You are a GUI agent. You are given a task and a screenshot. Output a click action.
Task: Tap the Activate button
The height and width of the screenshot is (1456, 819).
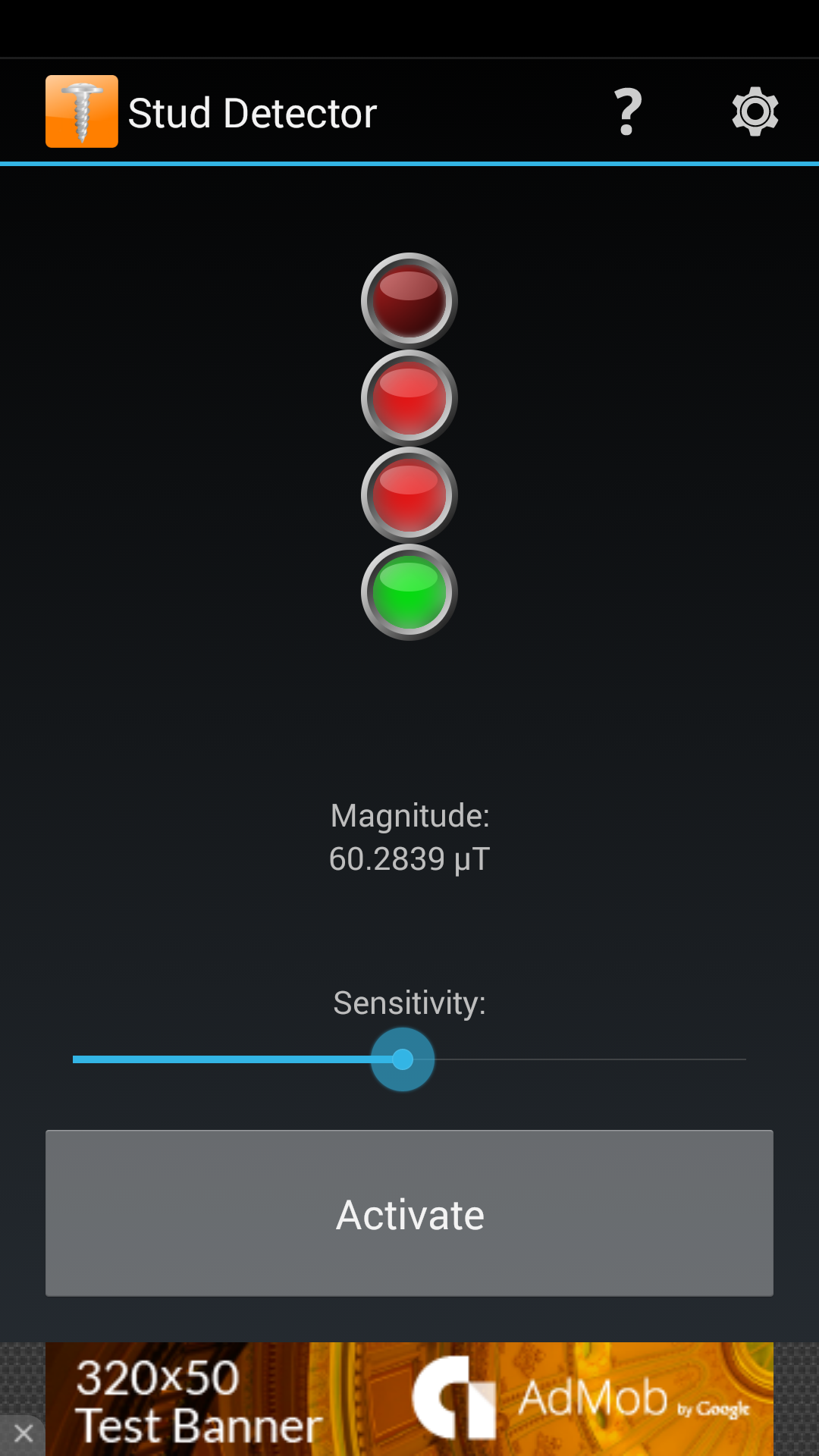[x=409, y=1213]
